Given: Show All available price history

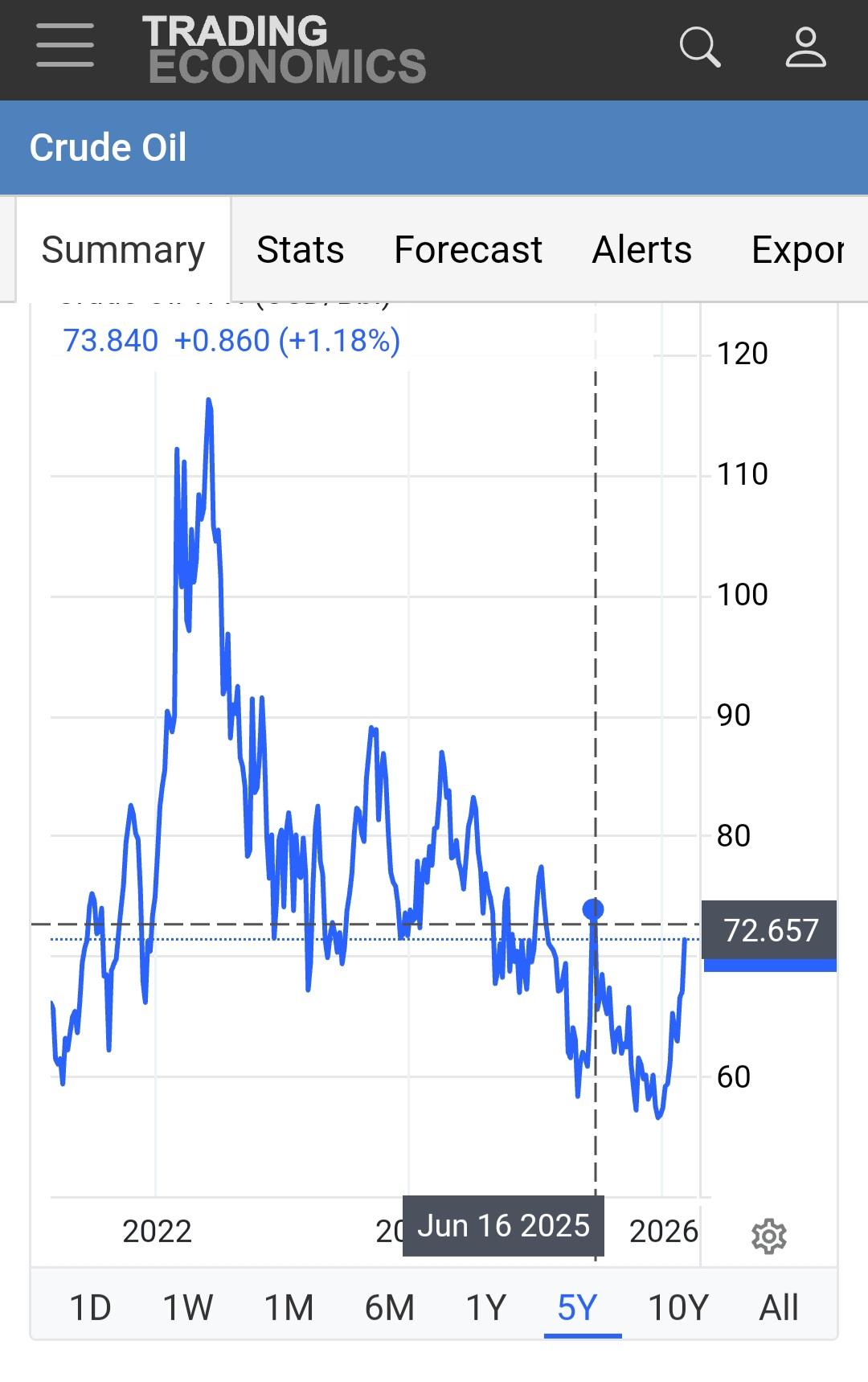Looking at the screenshot, I should [x=778, y=1308].
